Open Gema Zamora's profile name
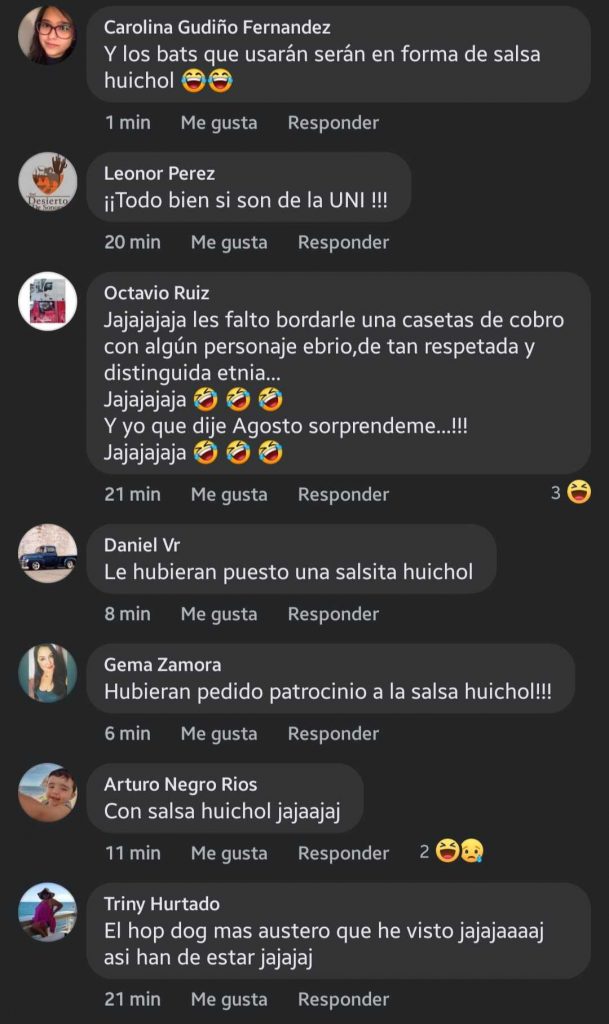Image resolution: width=609 pixels, height=1024 pixels. tap(162, 665)
